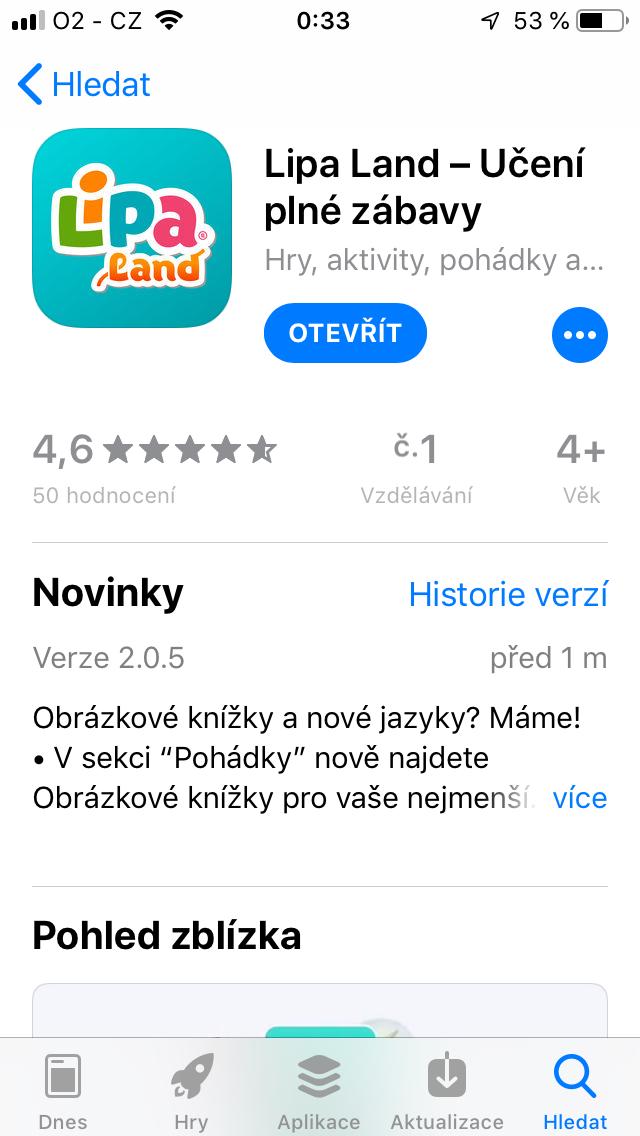Switch to the Aktualizace tab

click(447, 1090)
